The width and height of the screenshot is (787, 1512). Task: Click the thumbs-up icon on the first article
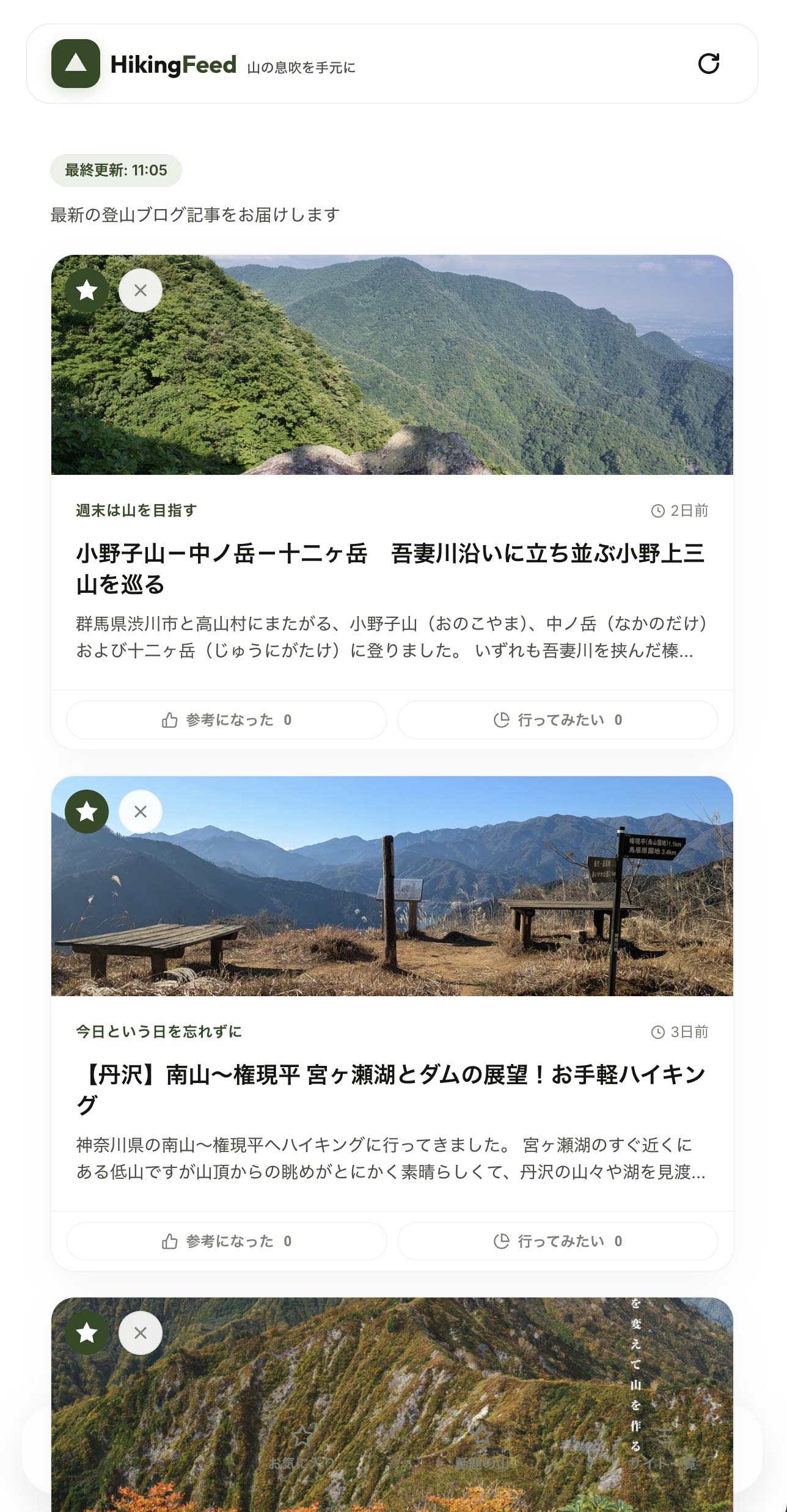(x=167, y=720)
